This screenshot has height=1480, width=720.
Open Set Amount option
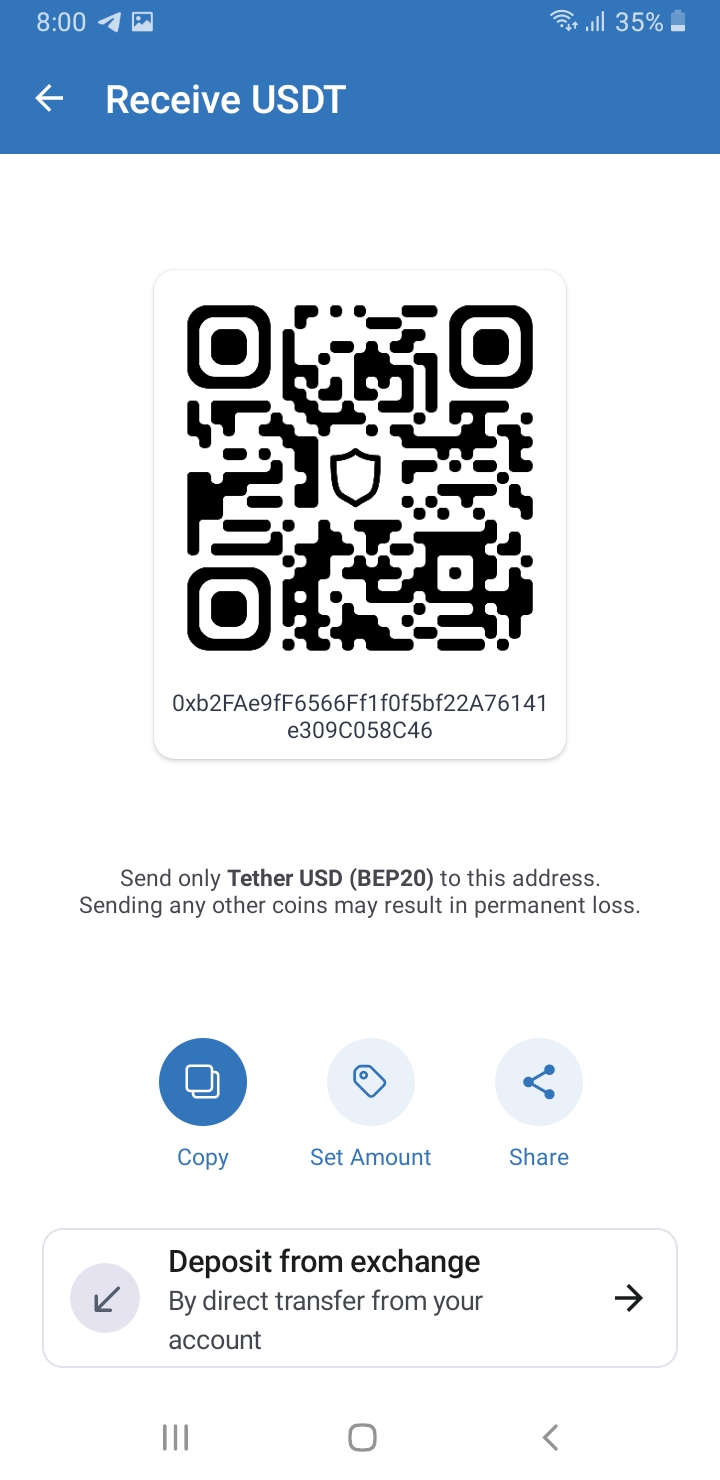coord(371,1082)
